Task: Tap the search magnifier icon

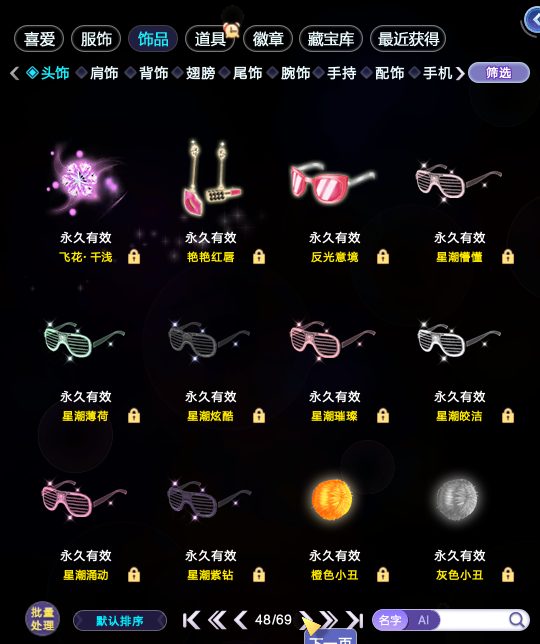Action: [517, 619]
